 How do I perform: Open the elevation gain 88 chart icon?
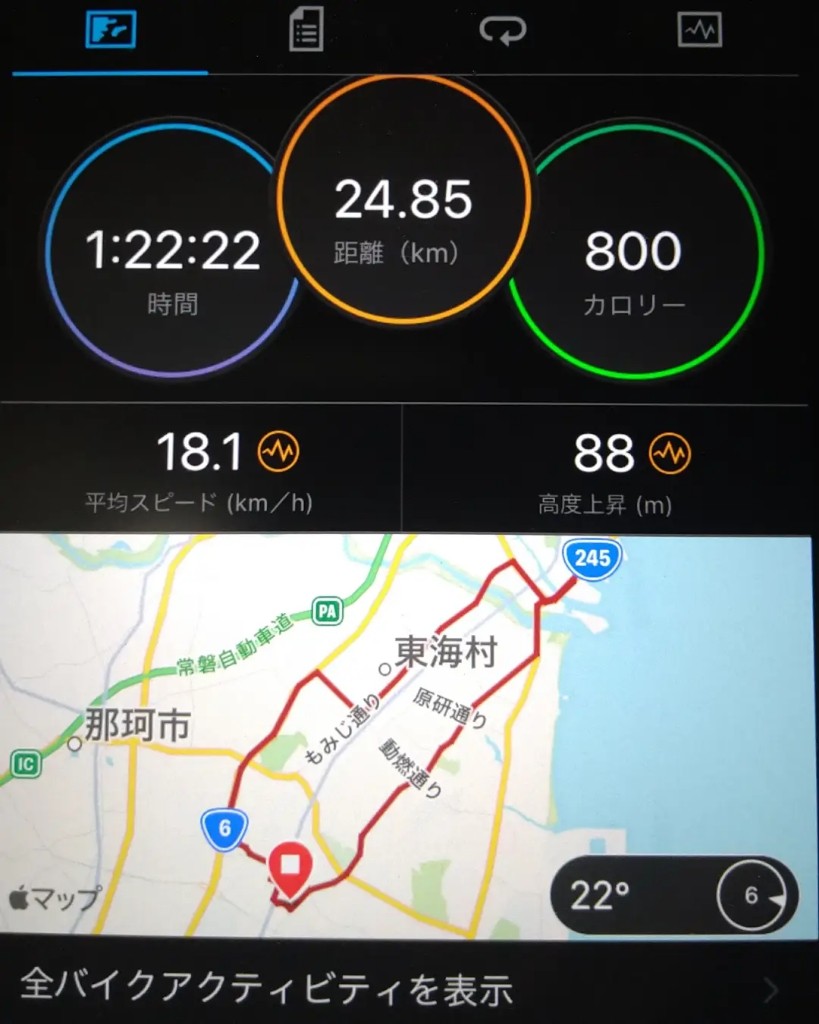pos(670,454)
